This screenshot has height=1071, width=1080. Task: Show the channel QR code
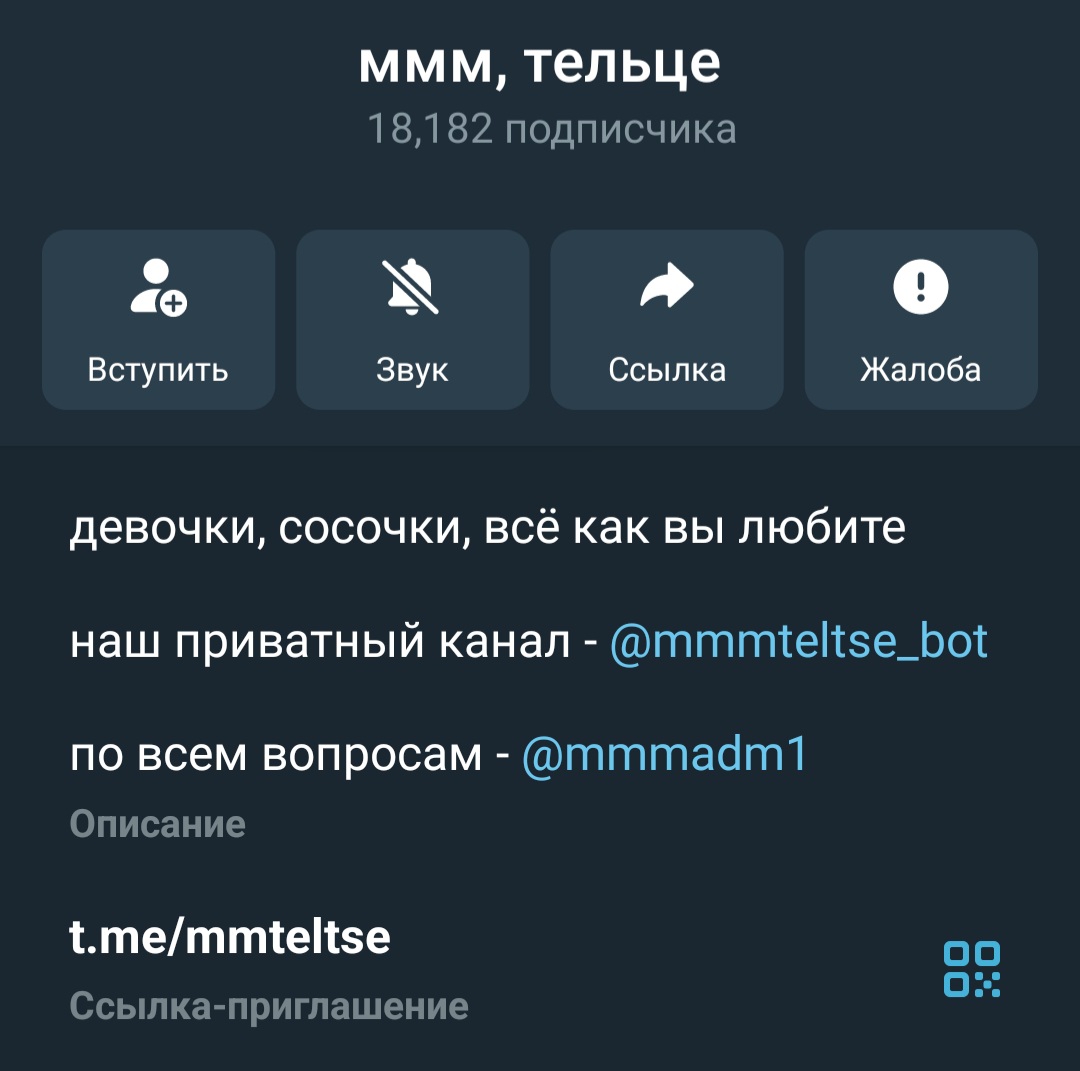coord(972,968)
